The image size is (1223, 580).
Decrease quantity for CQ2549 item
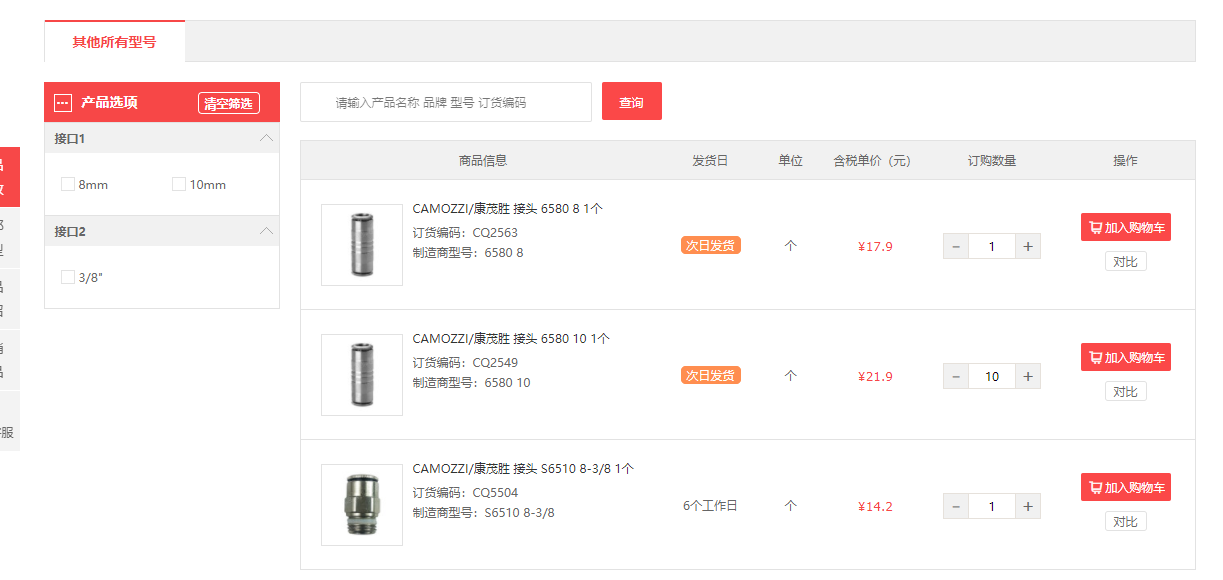(956, 377)
